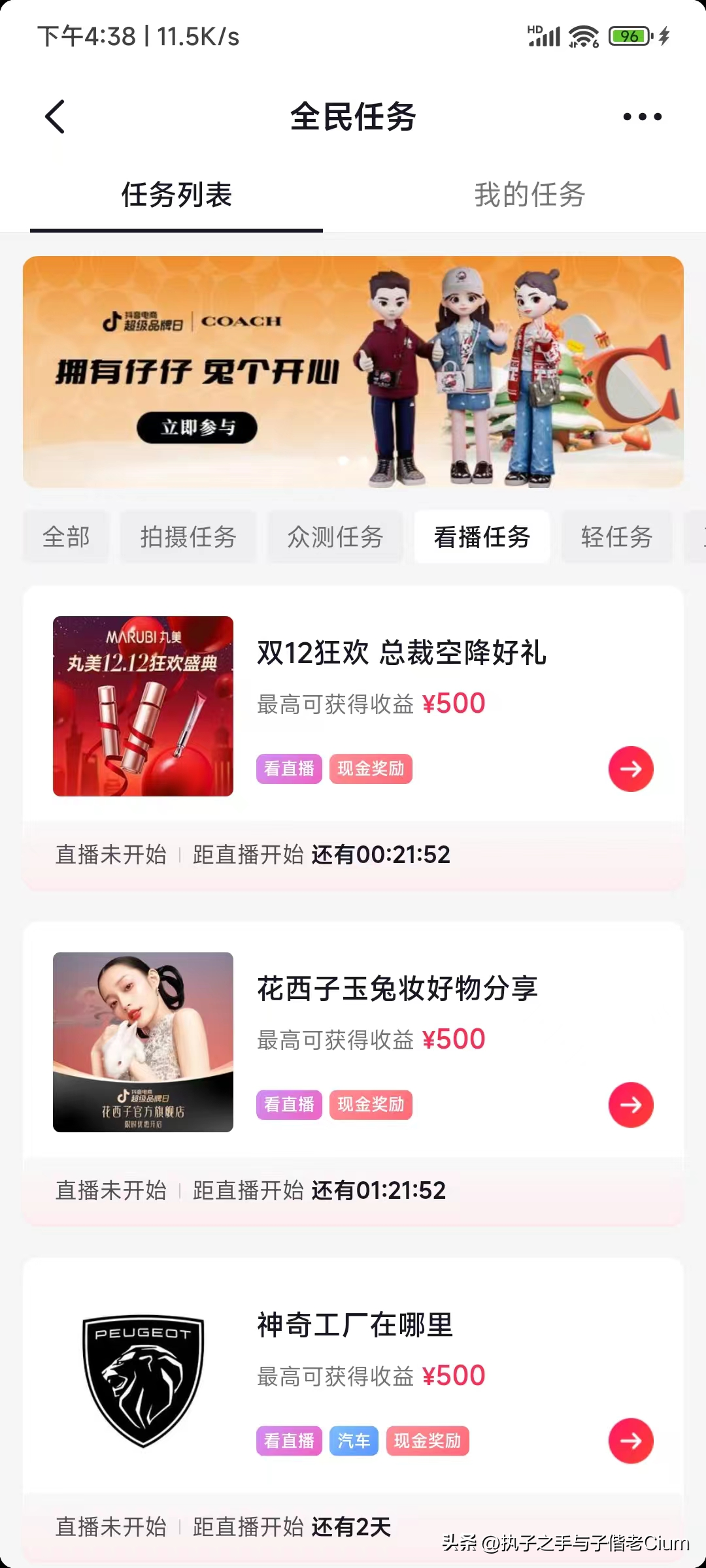This screenshot has height=1568, width=706.
Task: Click the 丸美12.12狂欢盛典 thumbnail
Action: pos(142,707)
